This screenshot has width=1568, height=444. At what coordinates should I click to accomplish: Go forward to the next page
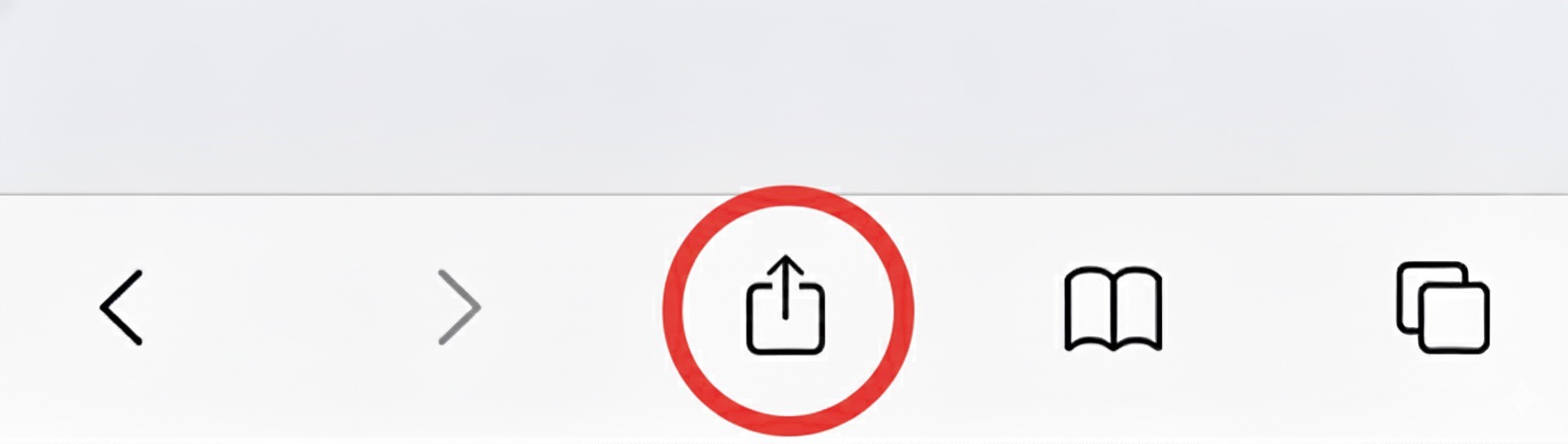click(x=459, y=308)
